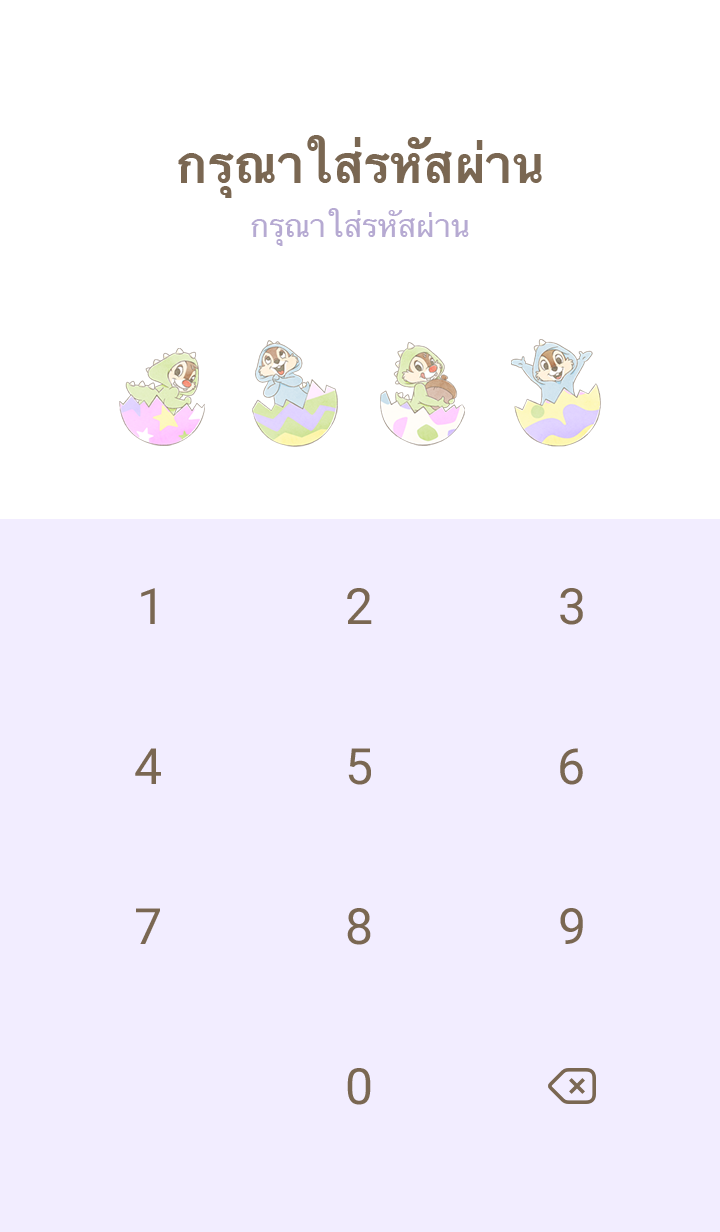Choose number 6 on the keypad

pos(571,767)
